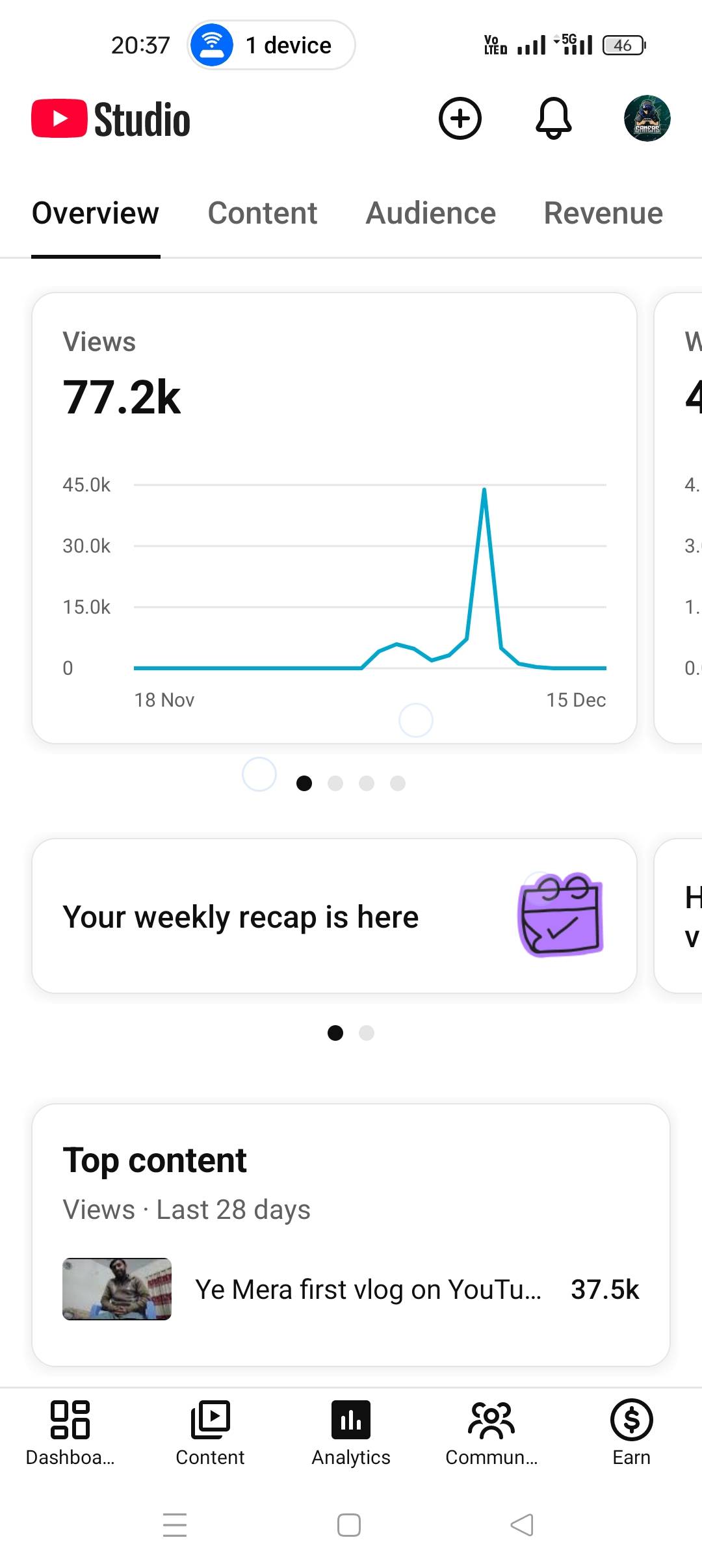Open the 'Ye Mera first vlog' video
The height and width of the screenshot is (1568, 702).
351,1289
